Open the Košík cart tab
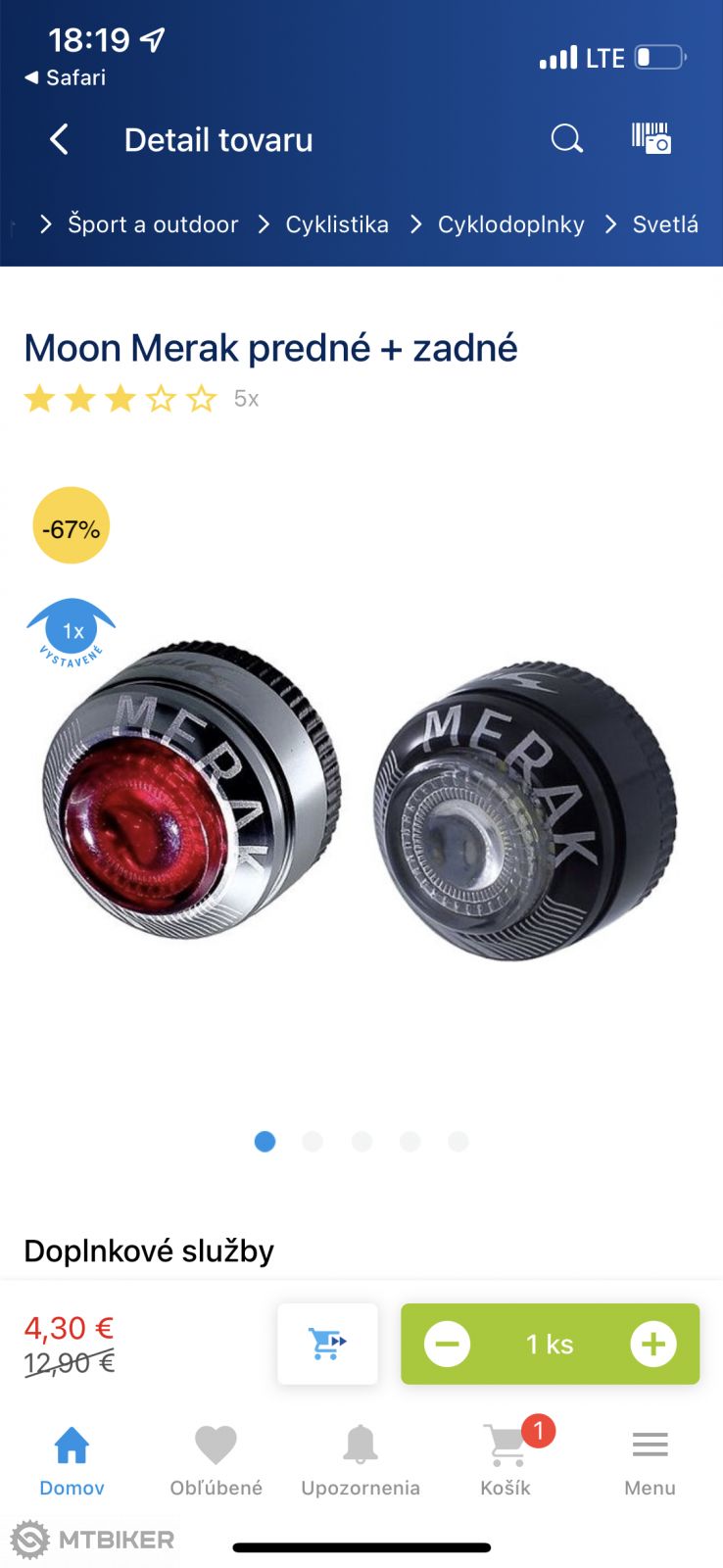Screen dimensions: 723x1568 506,1460
